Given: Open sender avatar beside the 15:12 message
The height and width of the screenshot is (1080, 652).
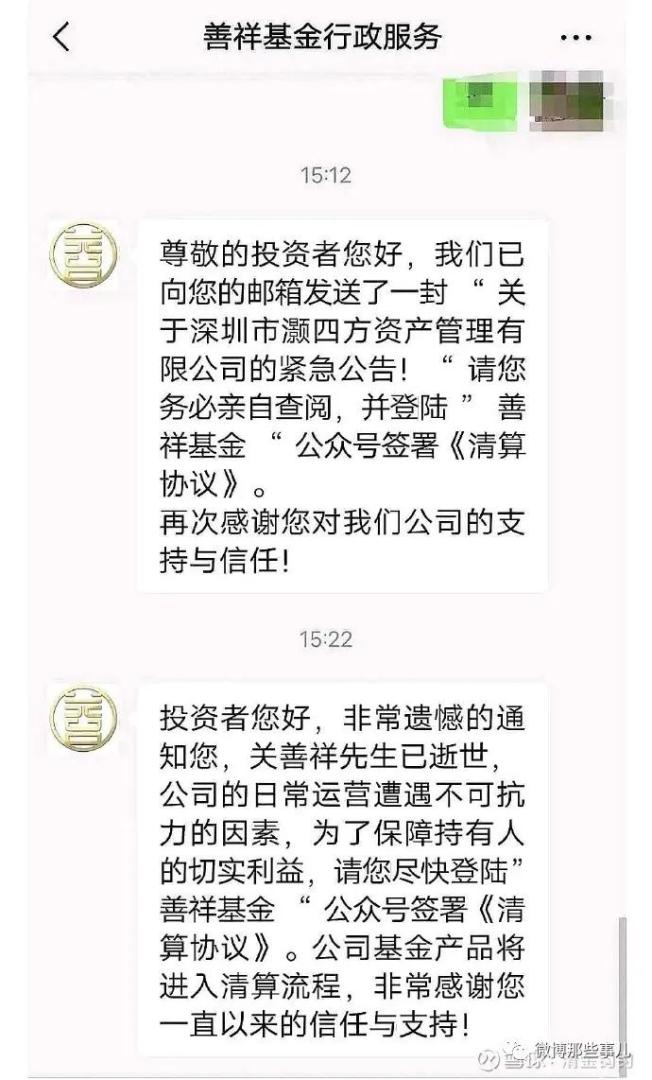Looking at the screenshot, I should (83, 255).
